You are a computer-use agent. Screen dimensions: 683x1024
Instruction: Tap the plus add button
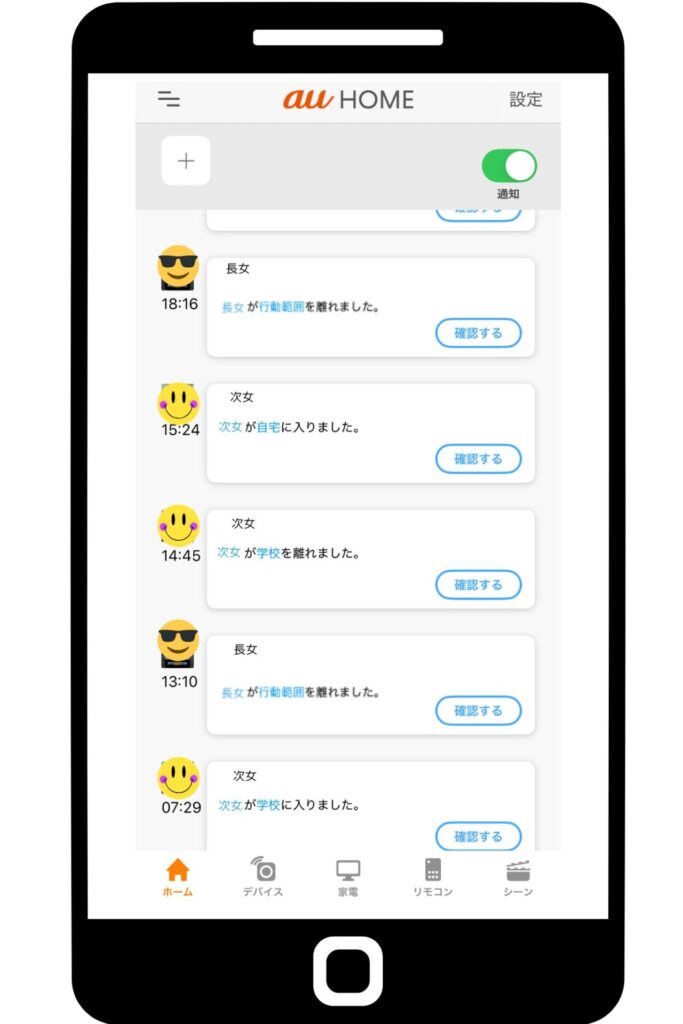[x=186, y=161]
